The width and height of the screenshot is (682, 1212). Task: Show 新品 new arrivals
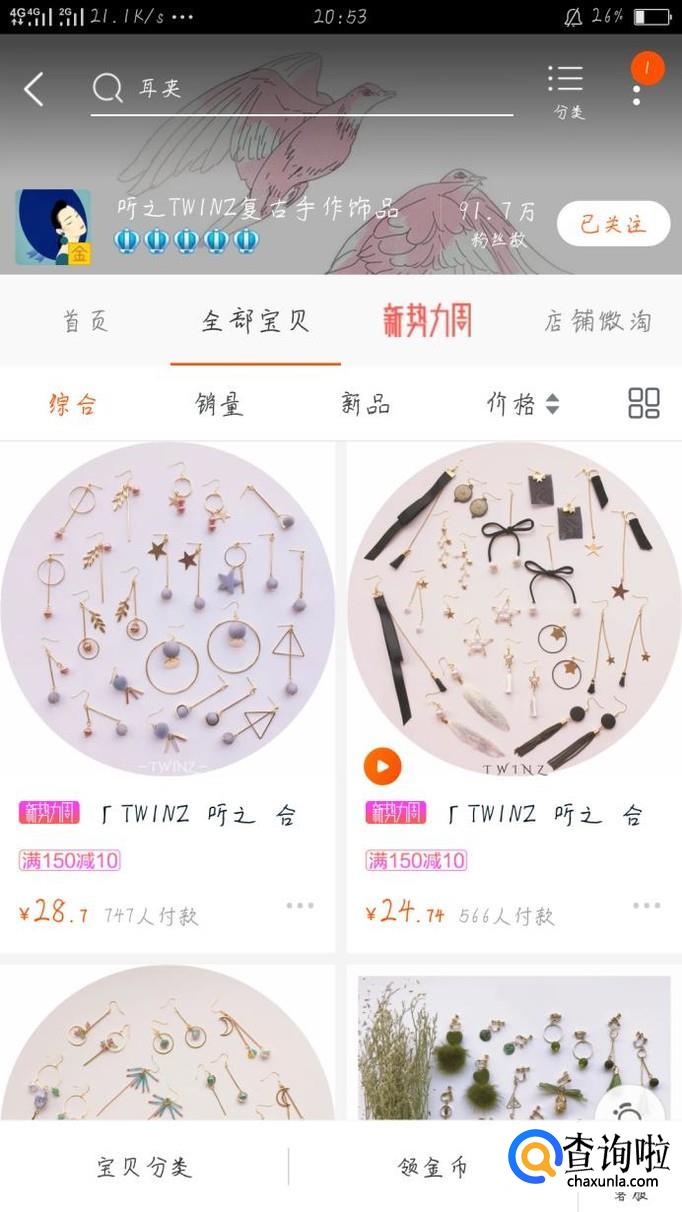click(x=365, y=404)
